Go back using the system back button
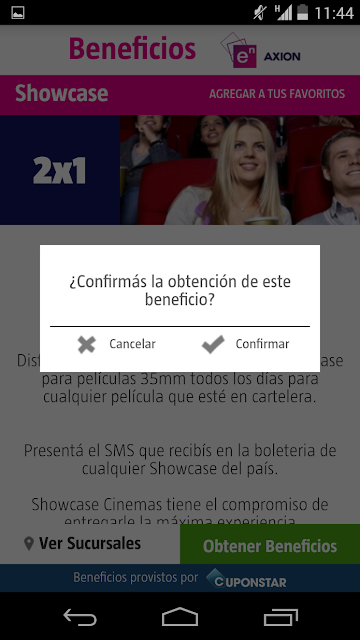360x640 pixels. pyautogui.click(x=80, y=617)
